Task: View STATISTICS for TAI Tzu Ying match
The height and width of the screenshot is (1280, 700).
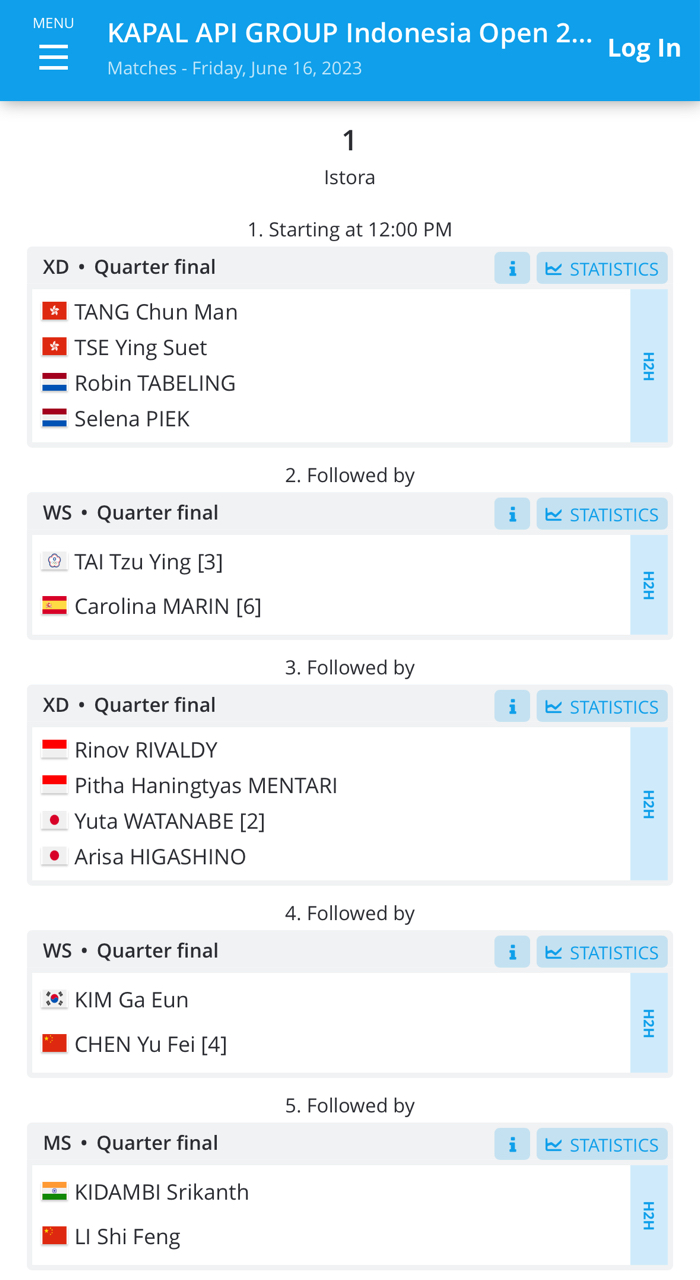Action: tap(602, 514)
